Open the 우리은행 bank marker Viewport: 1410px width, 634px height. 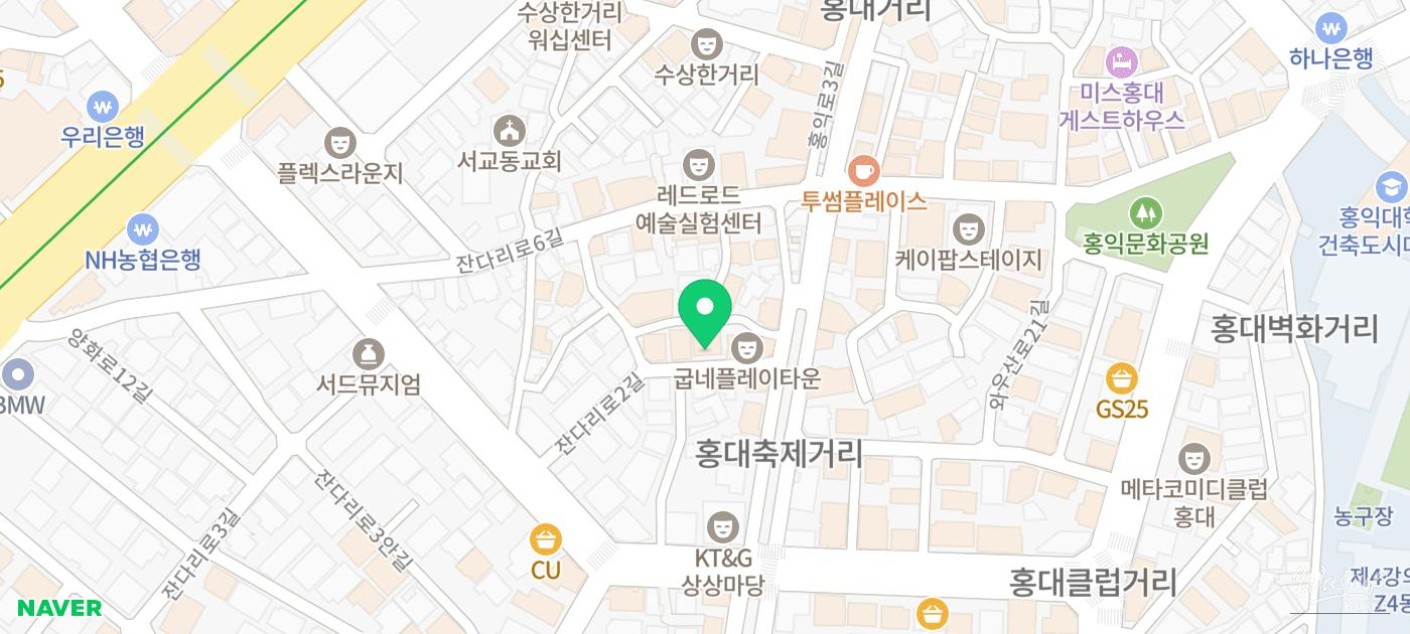(x=102, y=105)
